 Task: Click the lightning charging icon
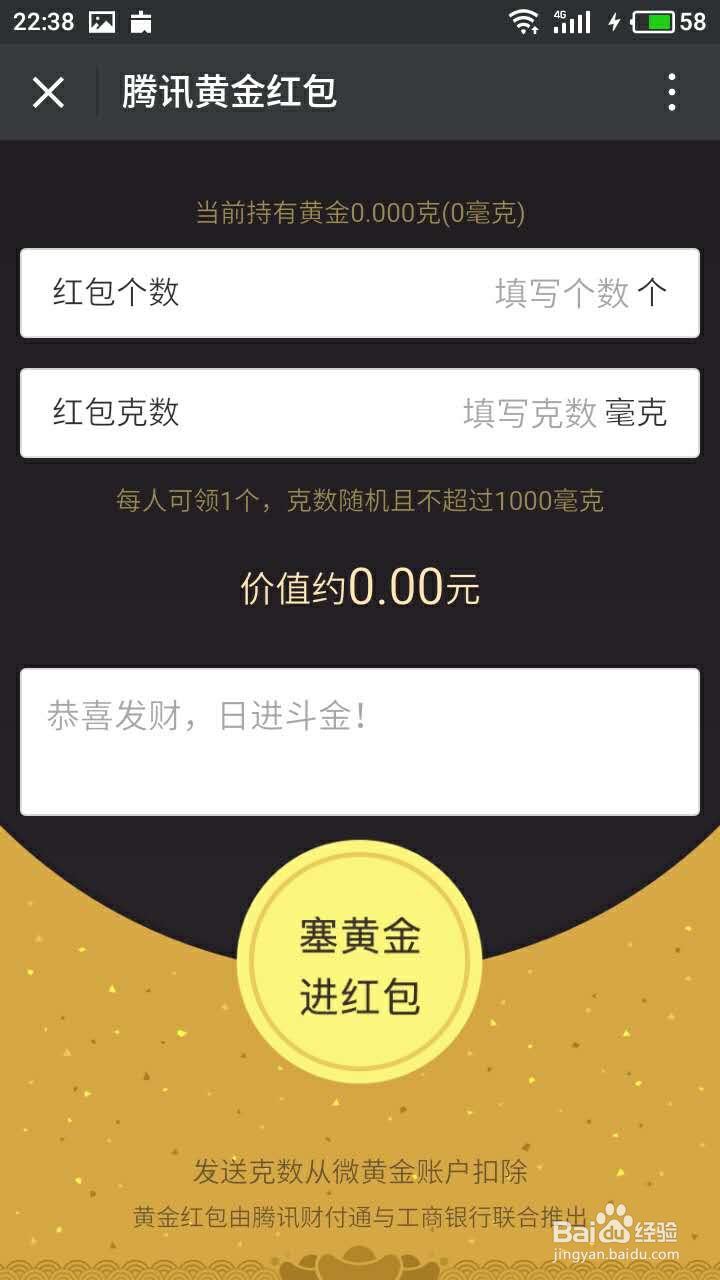pos(617,20)
